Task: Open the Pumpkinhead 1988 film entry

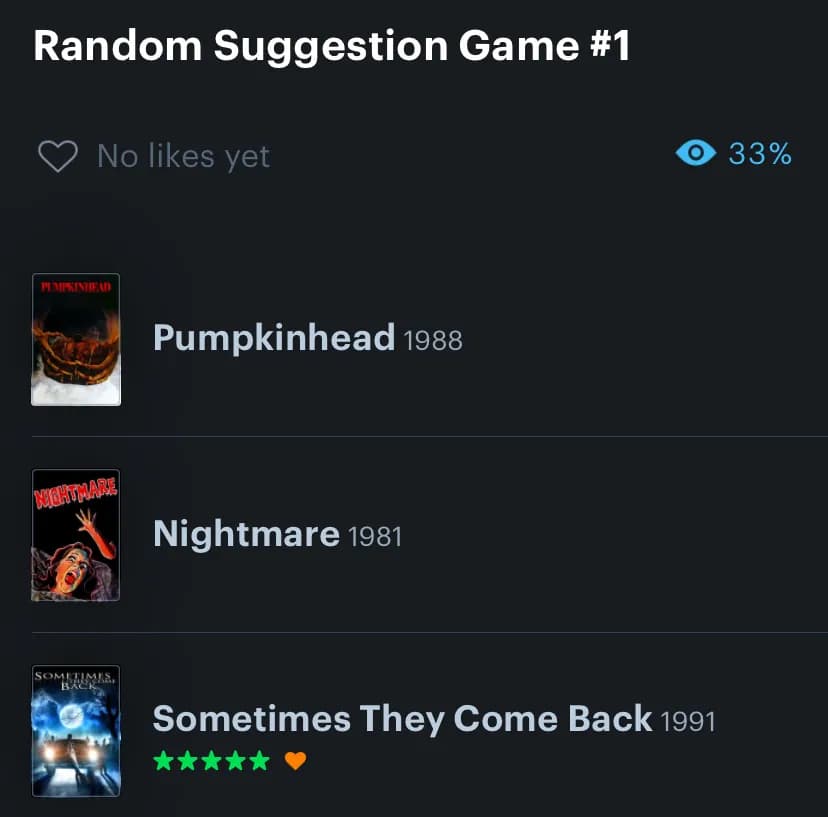Action: (x=273, y=339)
